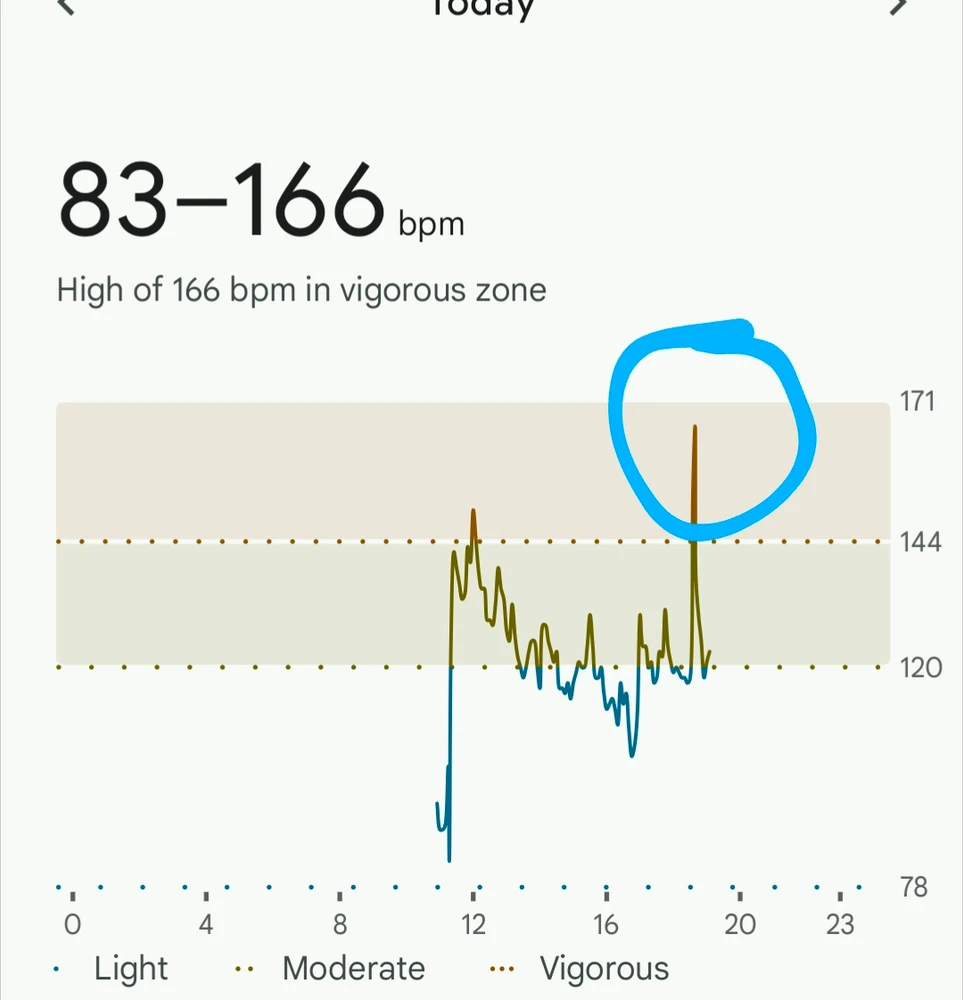Go to the next day's heart rate

click(899, 6)
